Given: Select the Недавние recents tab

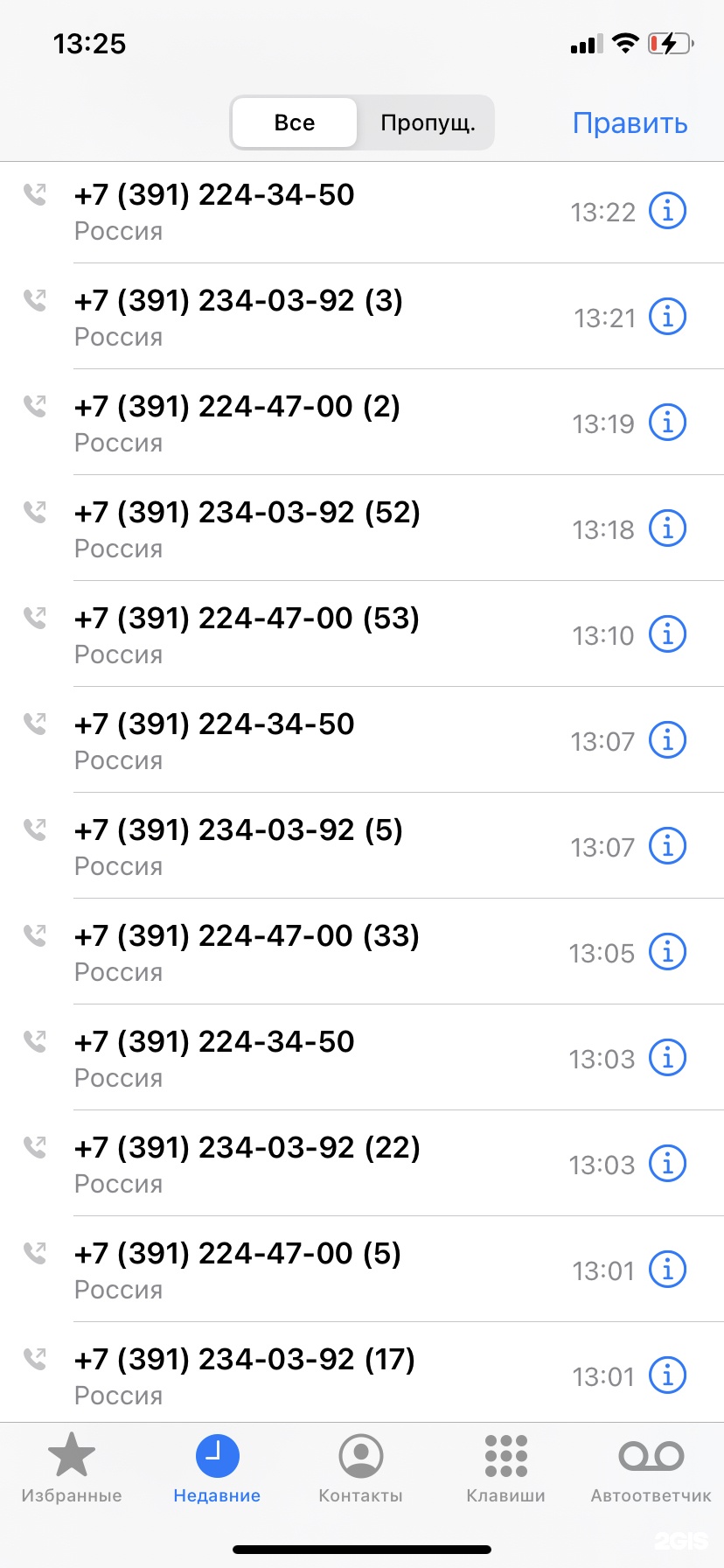Looking at the screenshot, I should (217, 1469).
